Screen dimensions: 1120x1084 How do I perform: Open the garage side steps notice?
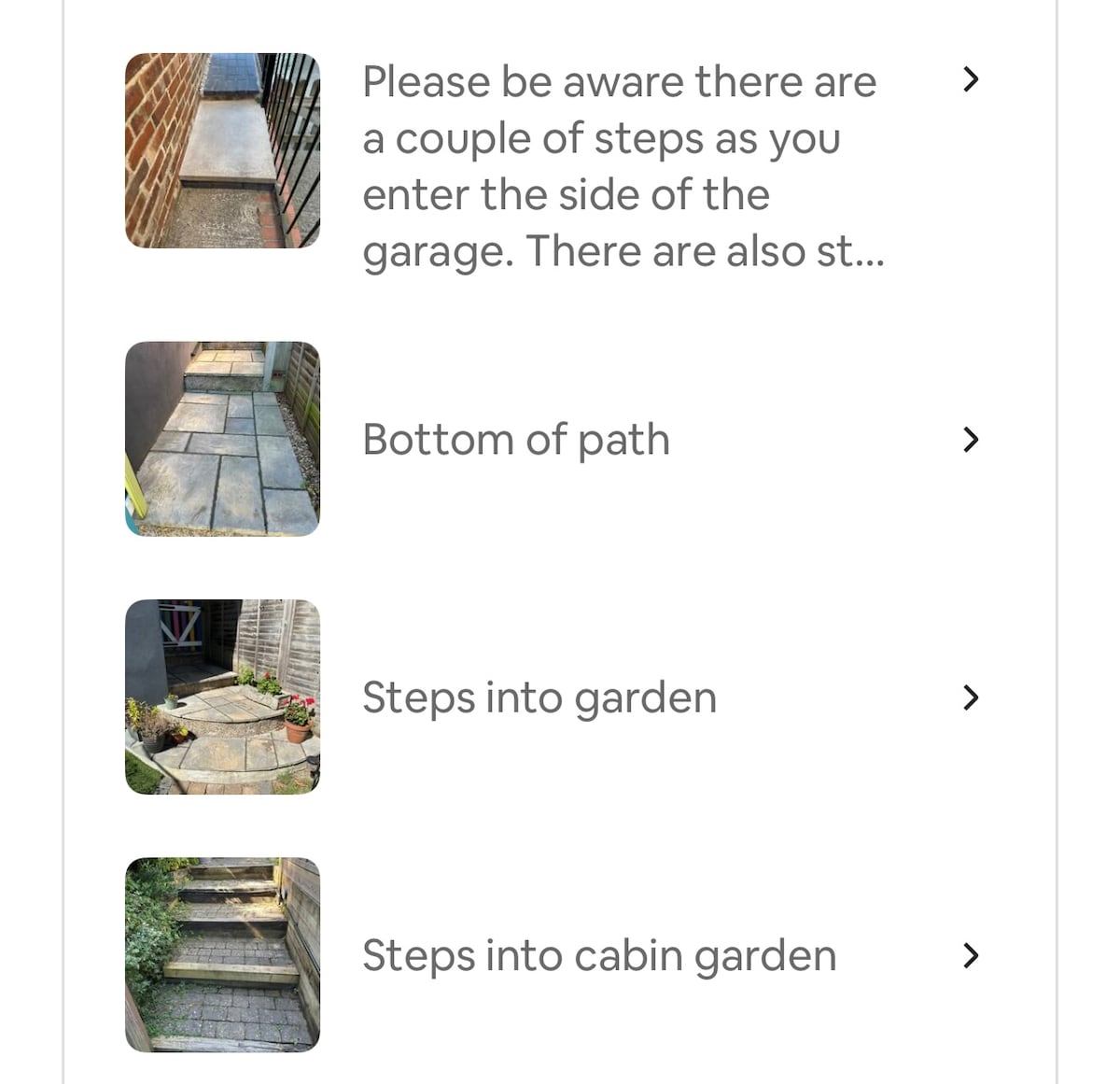coord(620,166)
